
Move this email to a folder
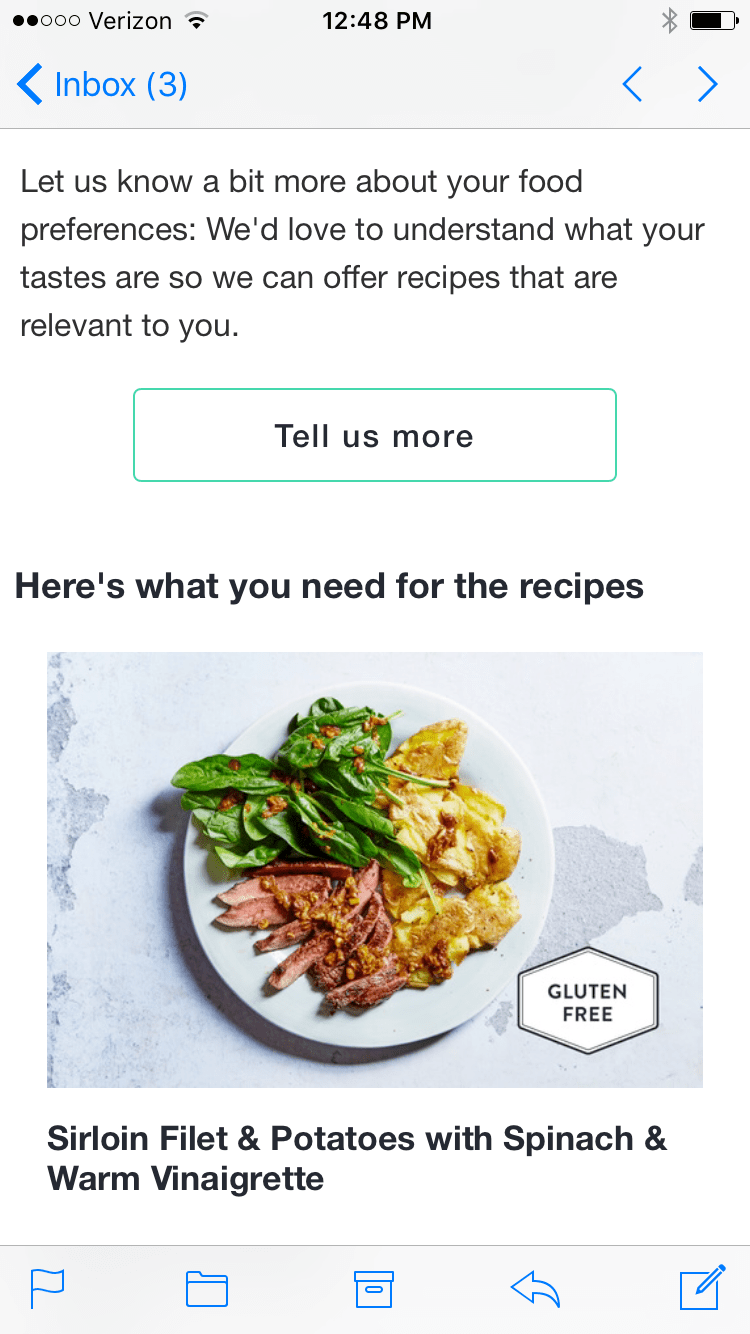[207, 1288]
